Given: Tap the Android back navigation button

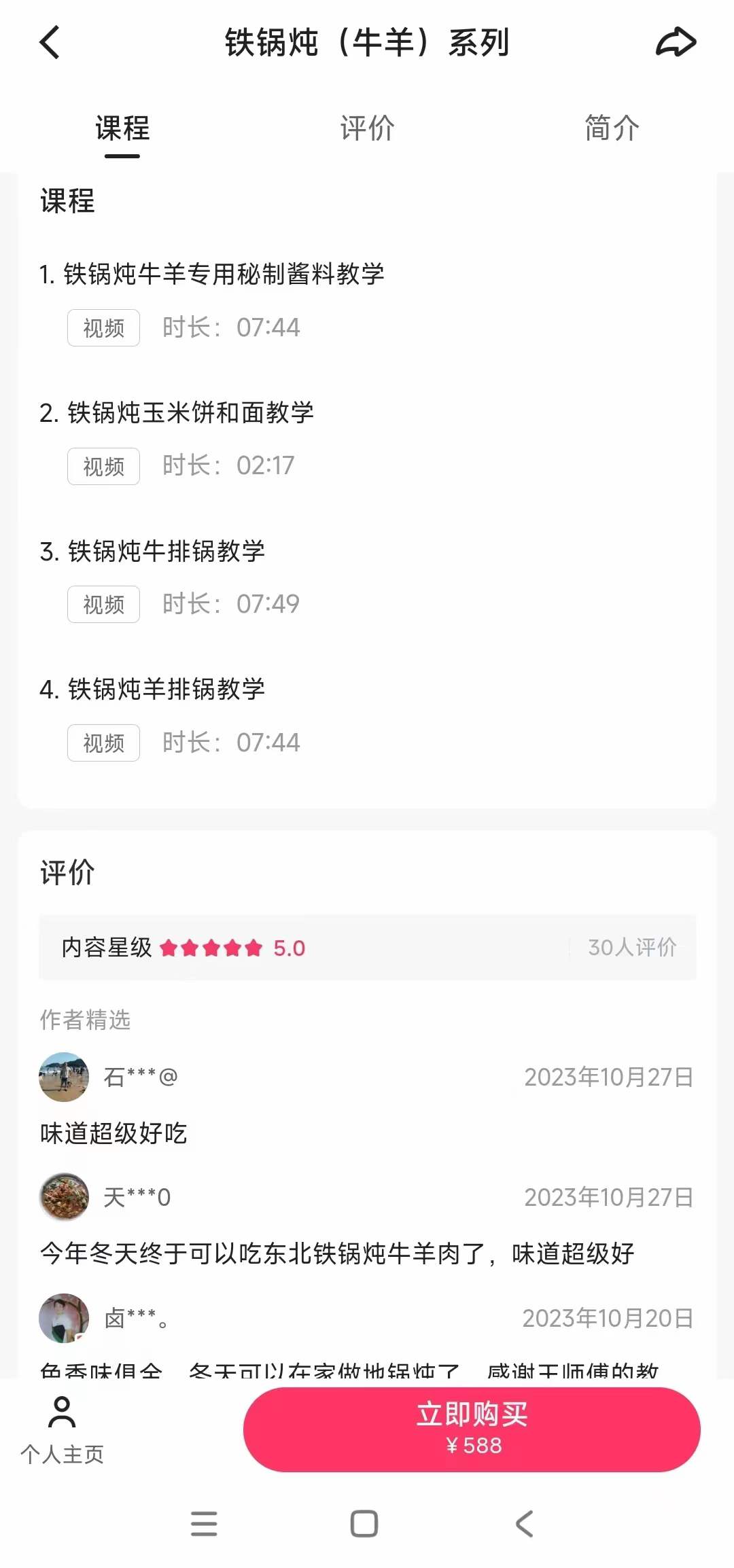Looking at the screenshot, I should point(523,1524).
